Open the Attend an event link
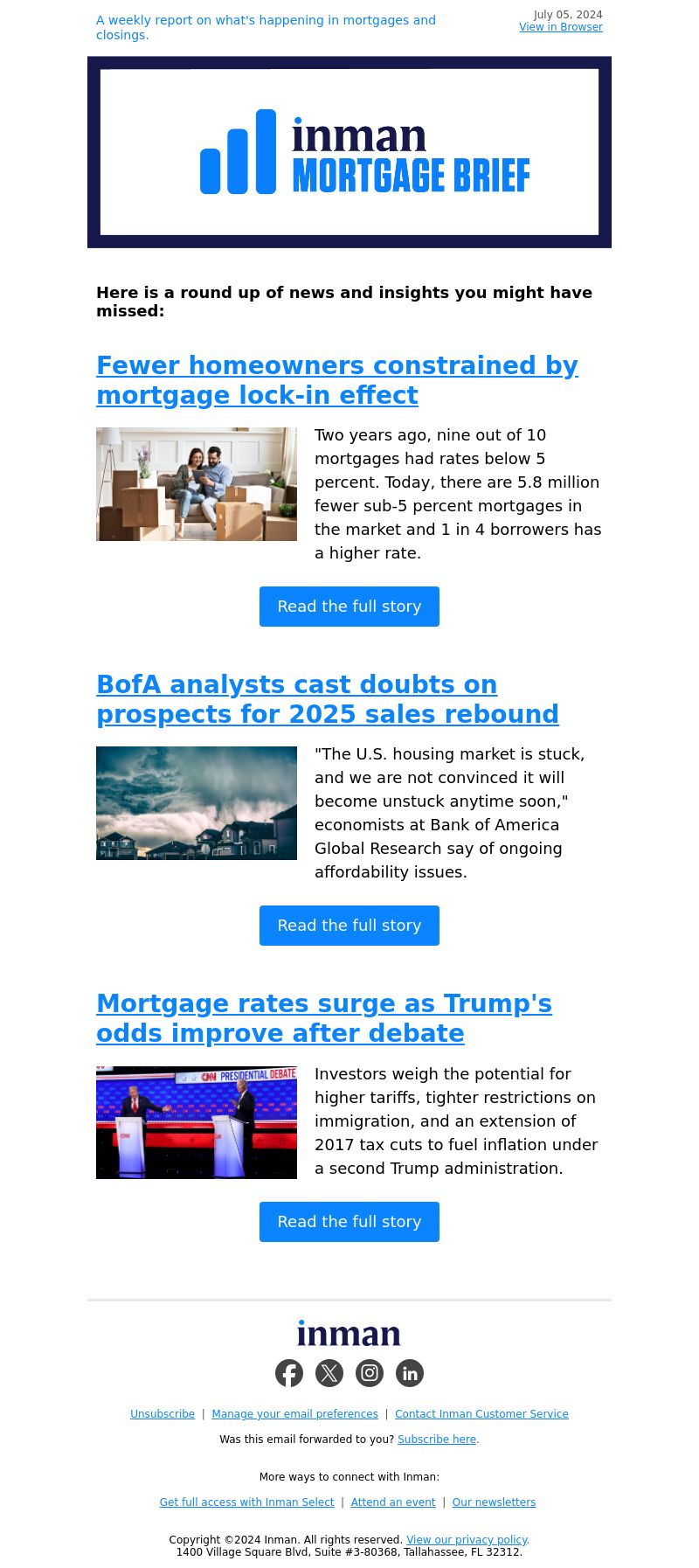Screen dimensions: 699x1568 [x=392, y=1502]
